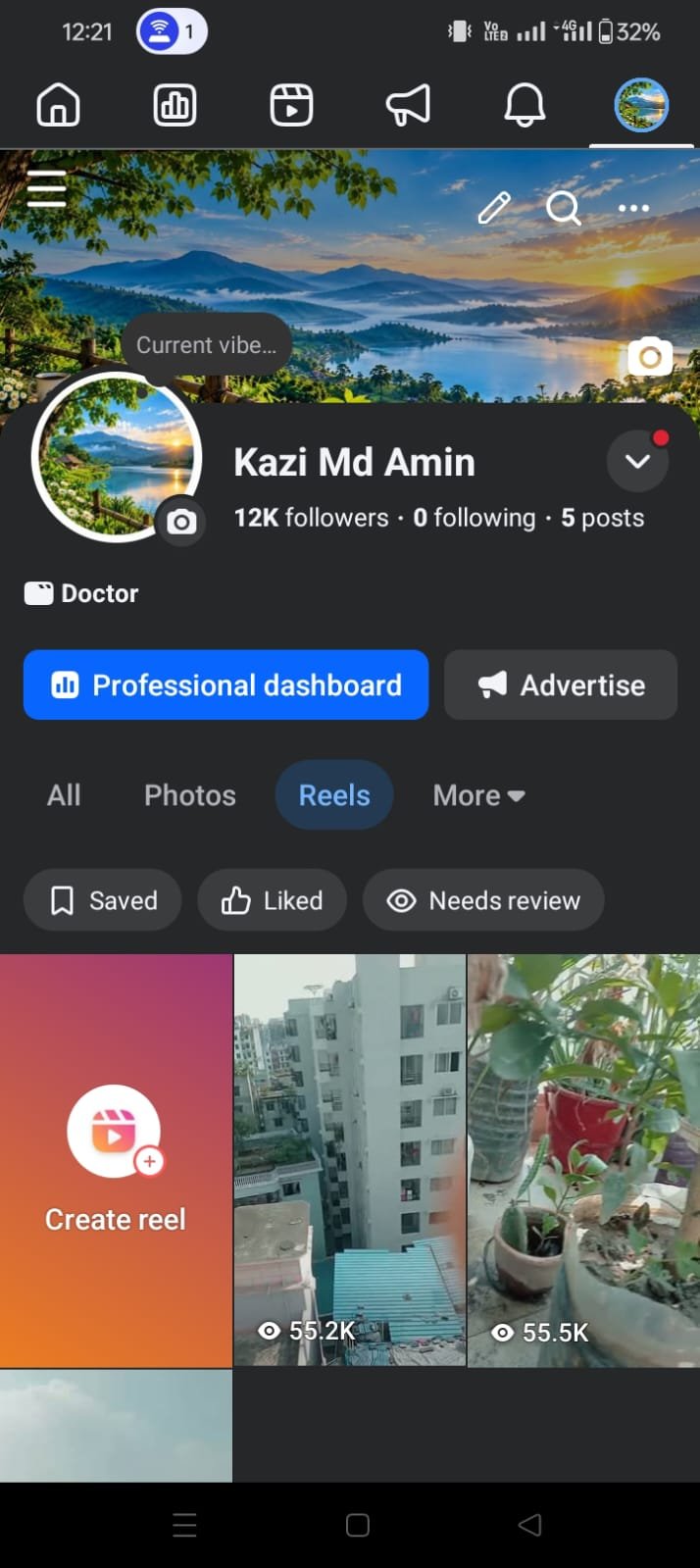Open the ads megaphone tab
700x1568 pixels.
coord(408,104)
